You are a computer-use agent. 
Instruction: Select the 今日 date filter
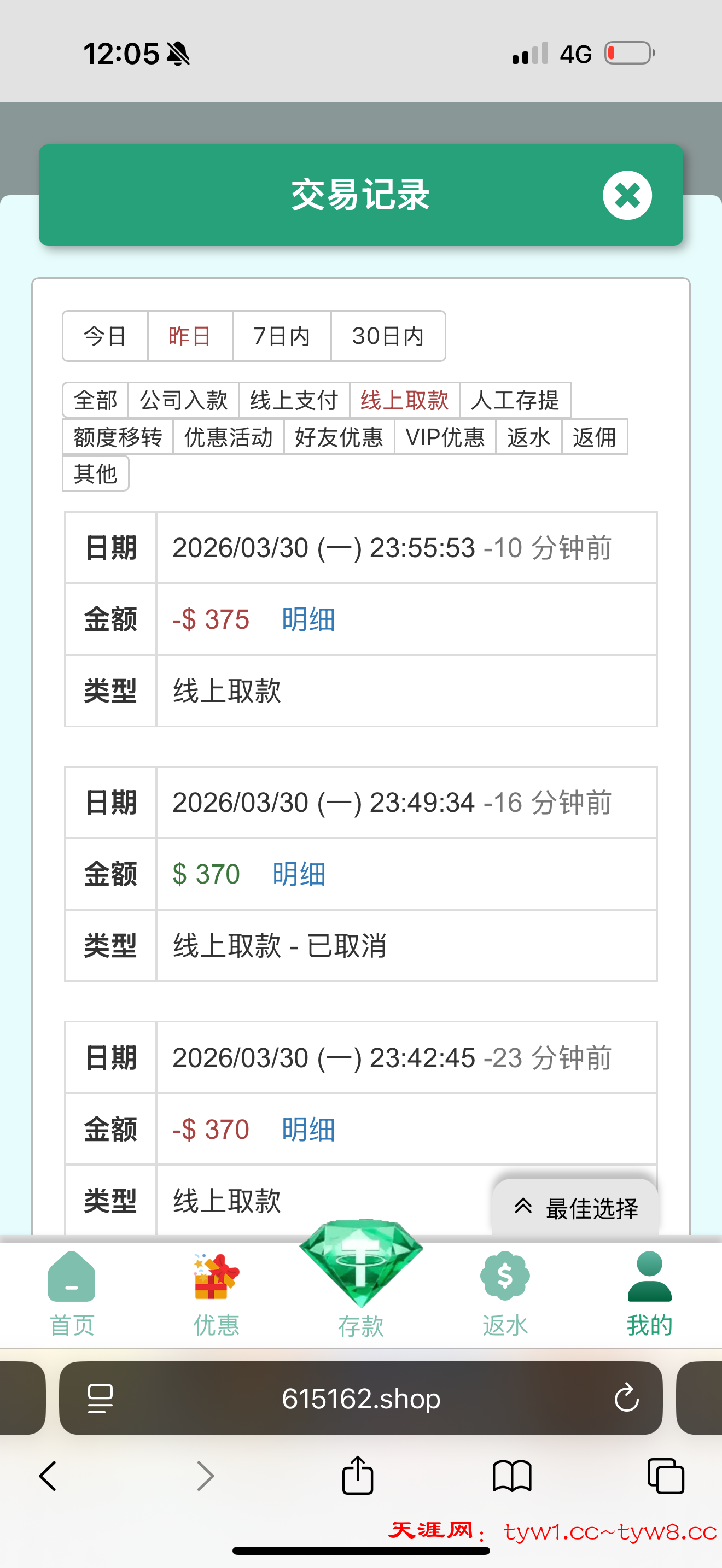[x=106, y=336]
